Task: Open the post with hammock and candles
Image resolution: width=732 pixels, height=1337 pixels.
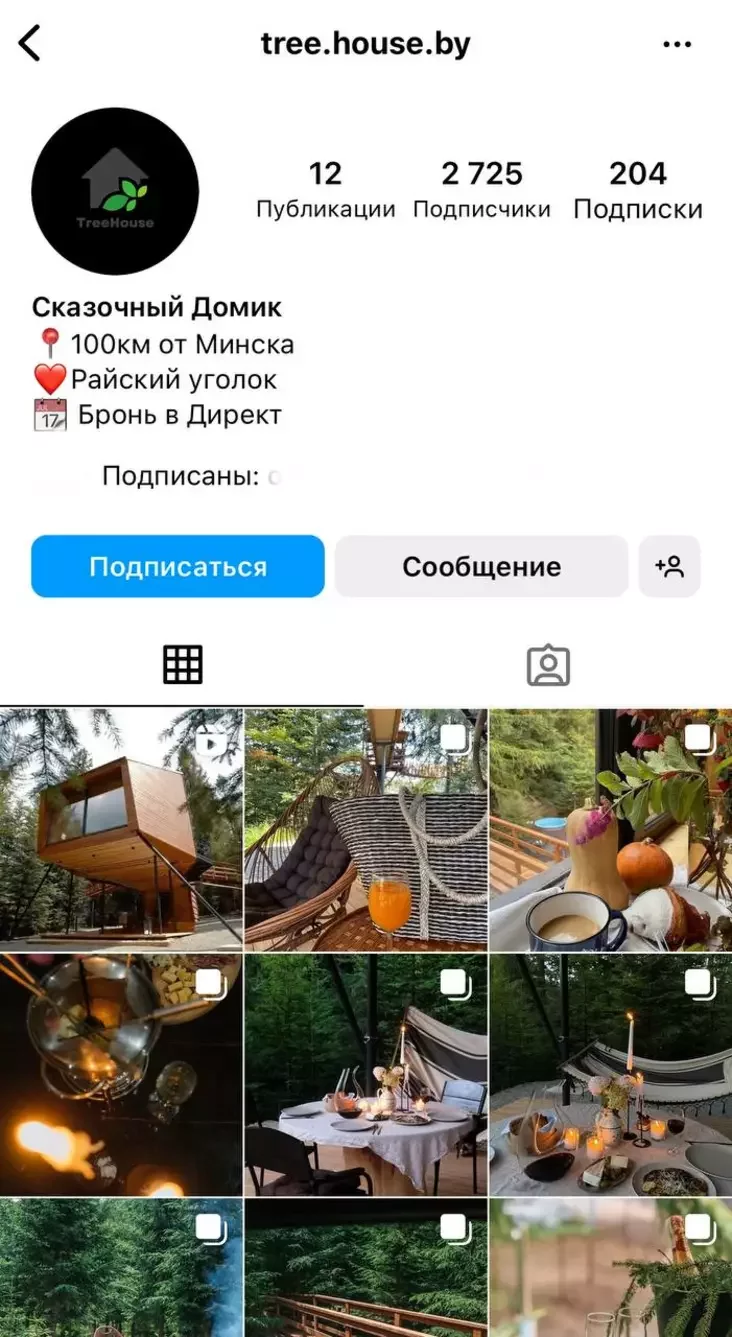Action: click(x=611, y=1075)
